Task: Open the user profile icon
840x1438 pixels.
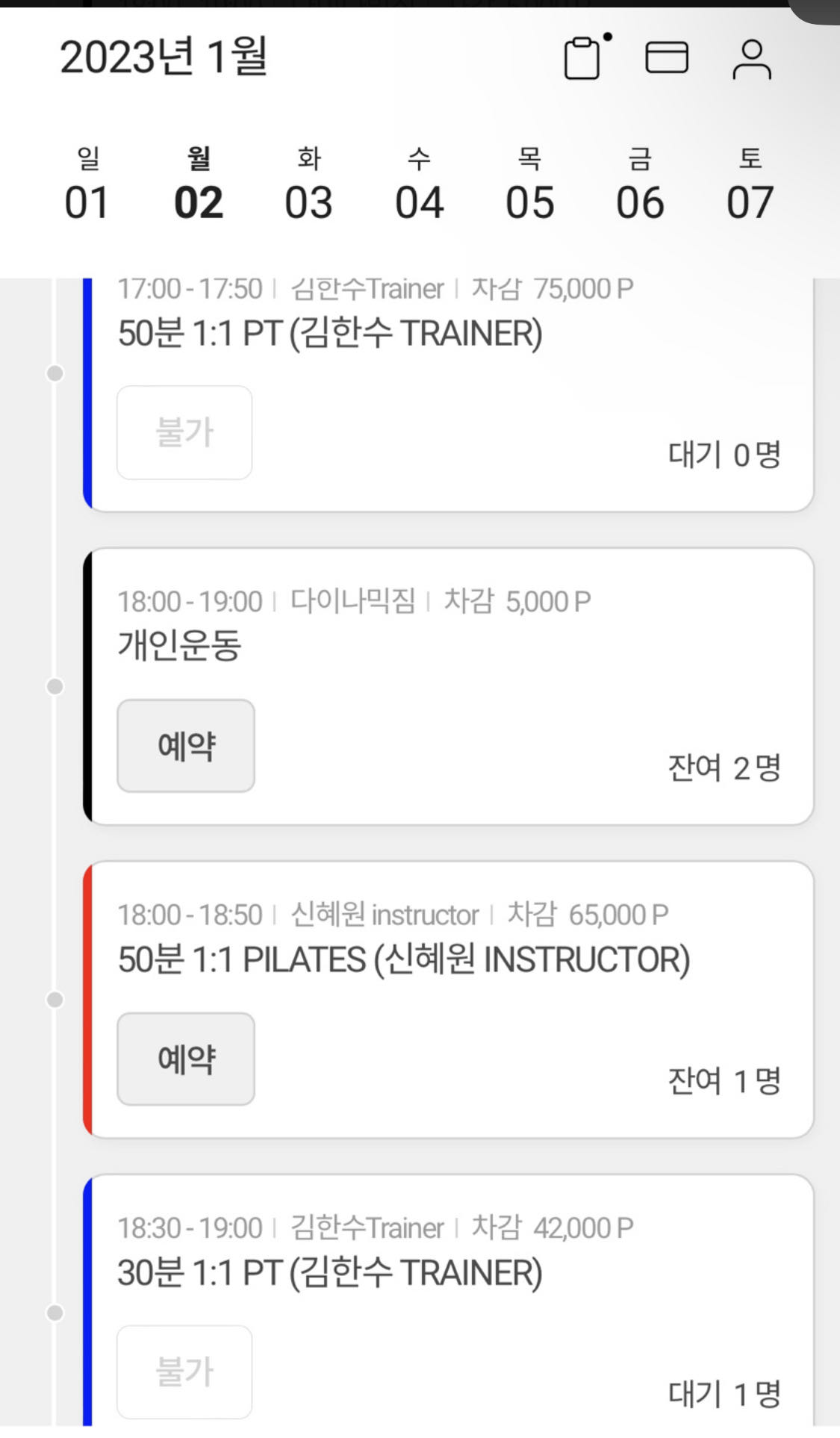Action: tap(751, 59)
